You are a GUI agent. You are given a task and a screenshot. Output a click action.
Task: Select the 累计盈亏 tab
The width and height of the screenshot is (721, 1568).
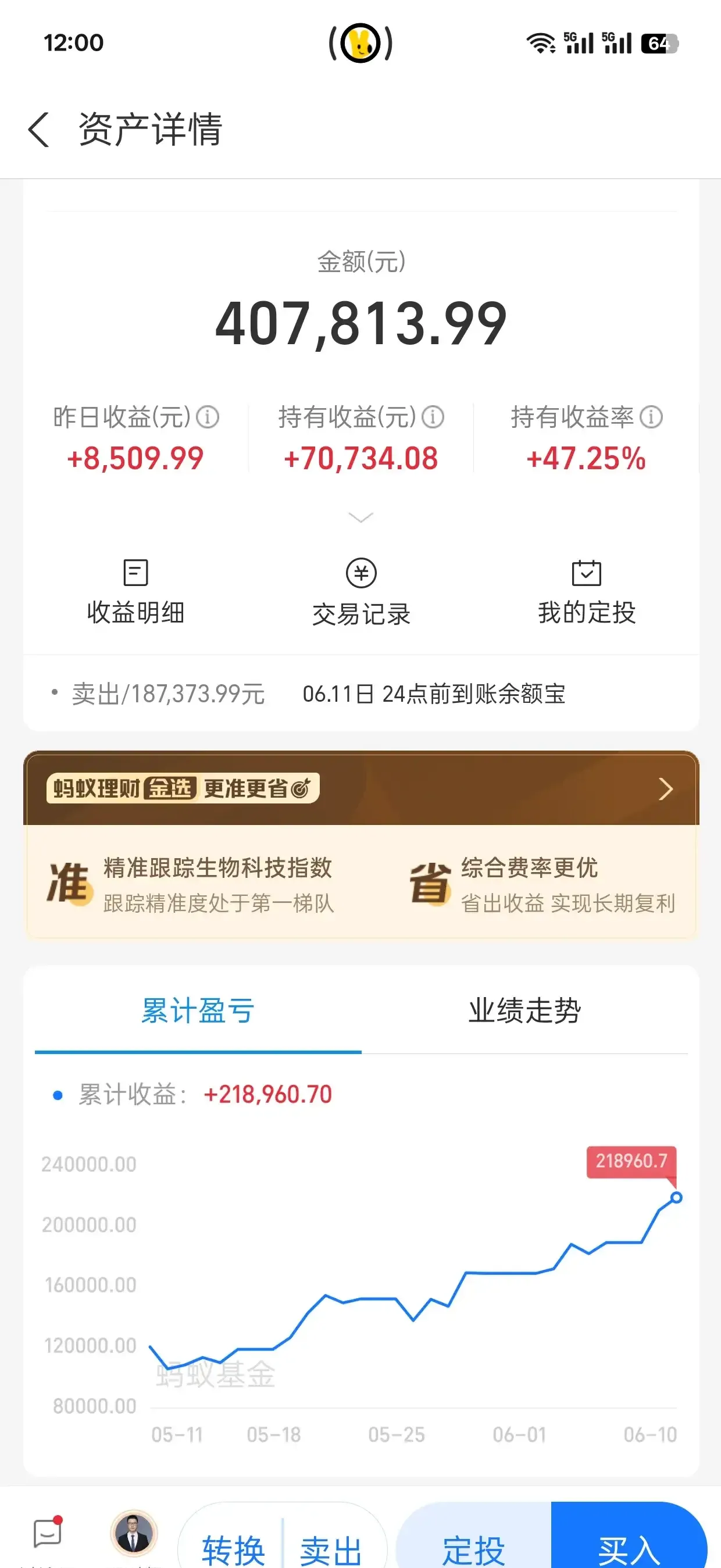click(x=198, y=1010)
